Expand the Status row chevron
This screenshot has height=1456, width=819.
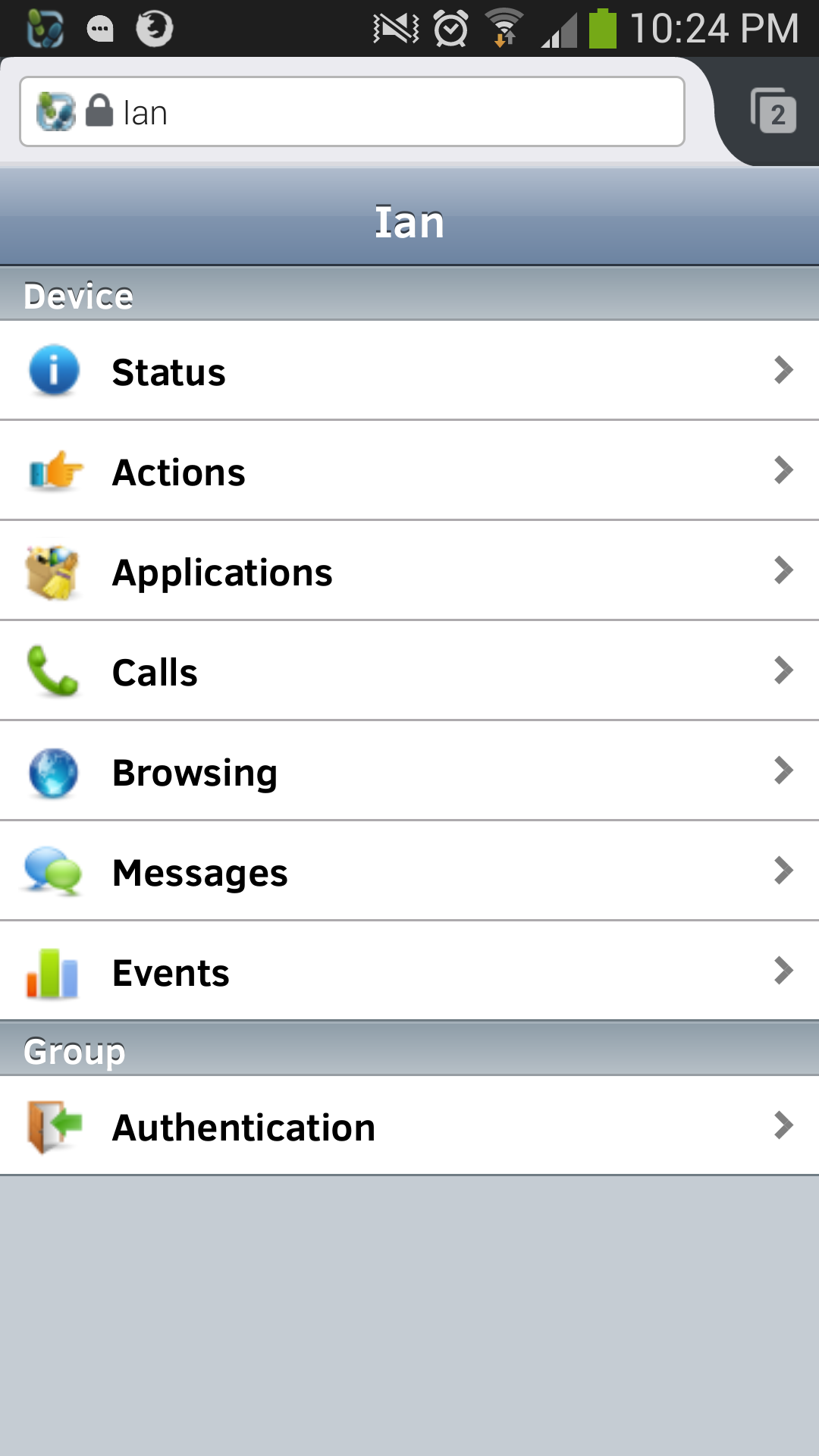point(783,371)
